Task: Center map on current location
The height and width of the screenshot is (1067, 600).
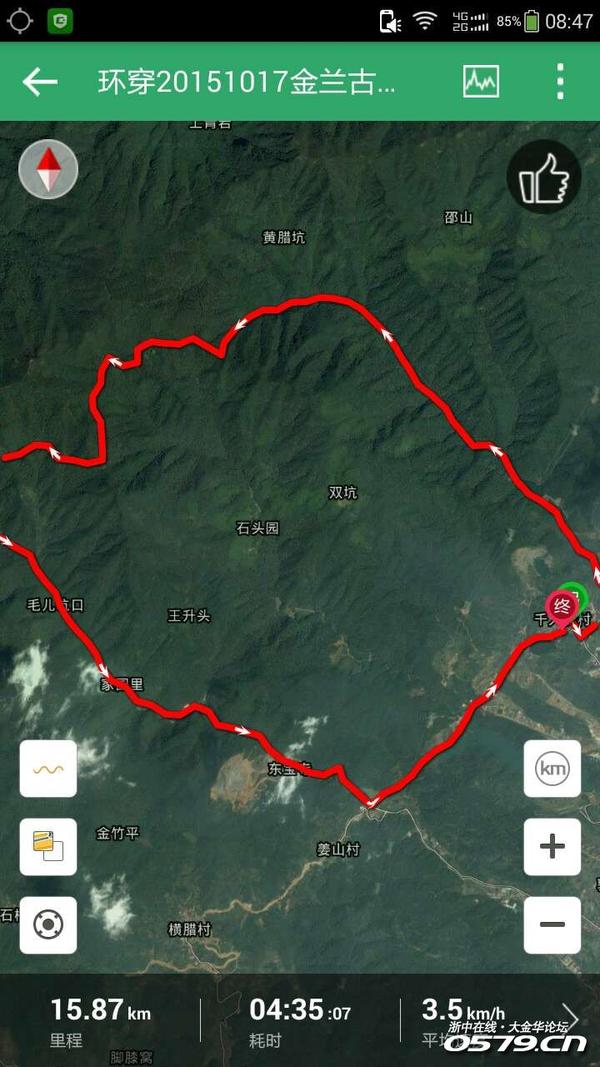Action: 48,924
